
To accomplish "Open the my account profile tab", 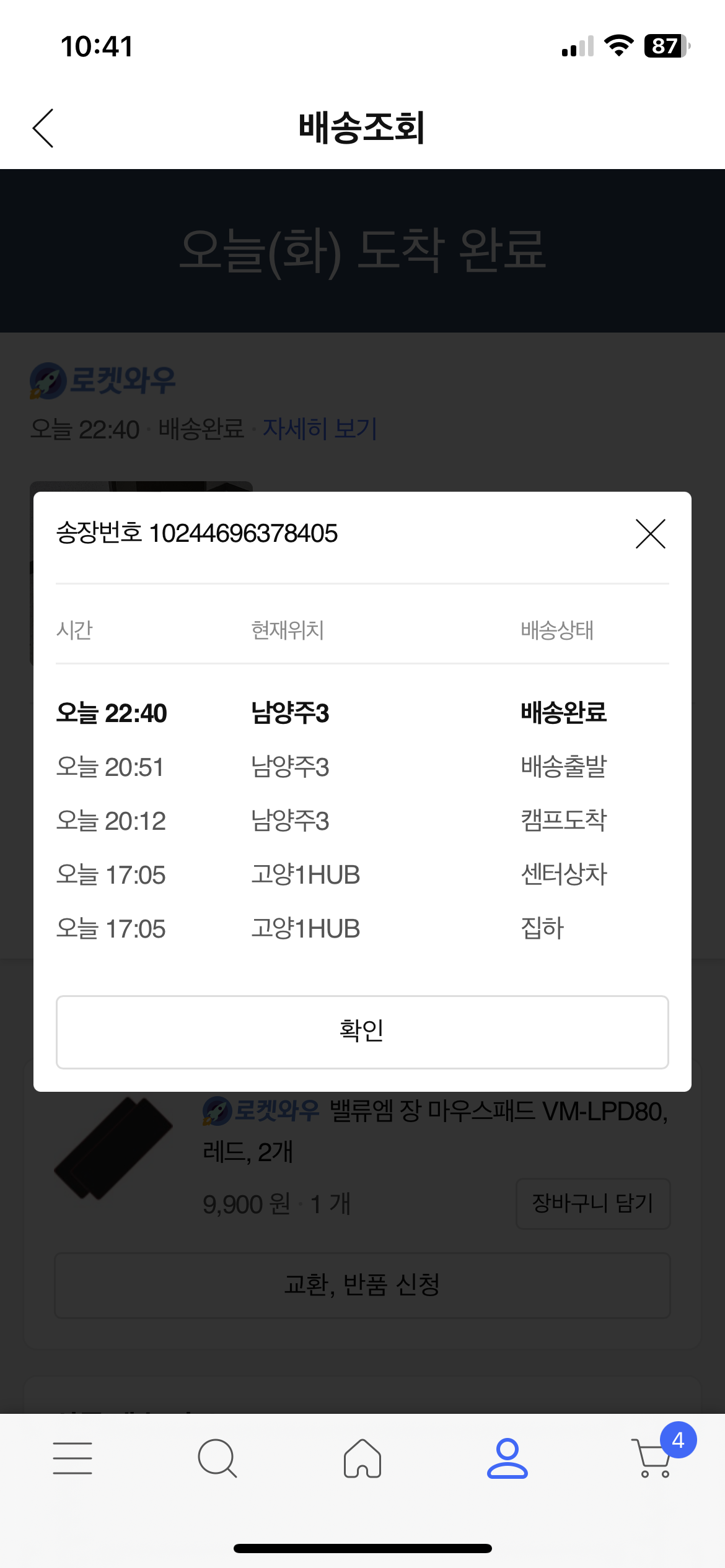I will [x=507, y=1458].
